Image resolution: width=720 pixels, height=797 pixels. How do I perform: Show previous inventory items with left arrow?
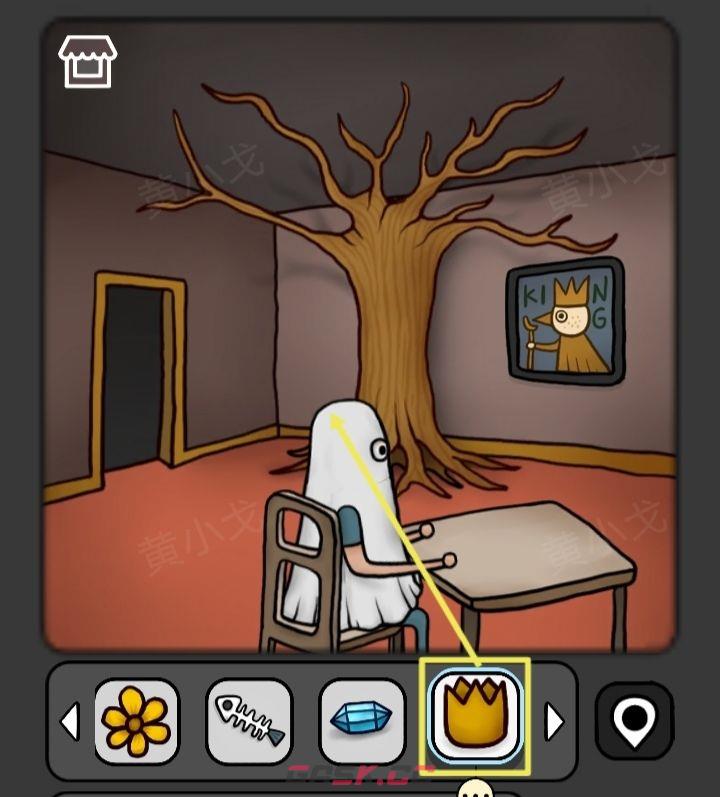(70, 722)
